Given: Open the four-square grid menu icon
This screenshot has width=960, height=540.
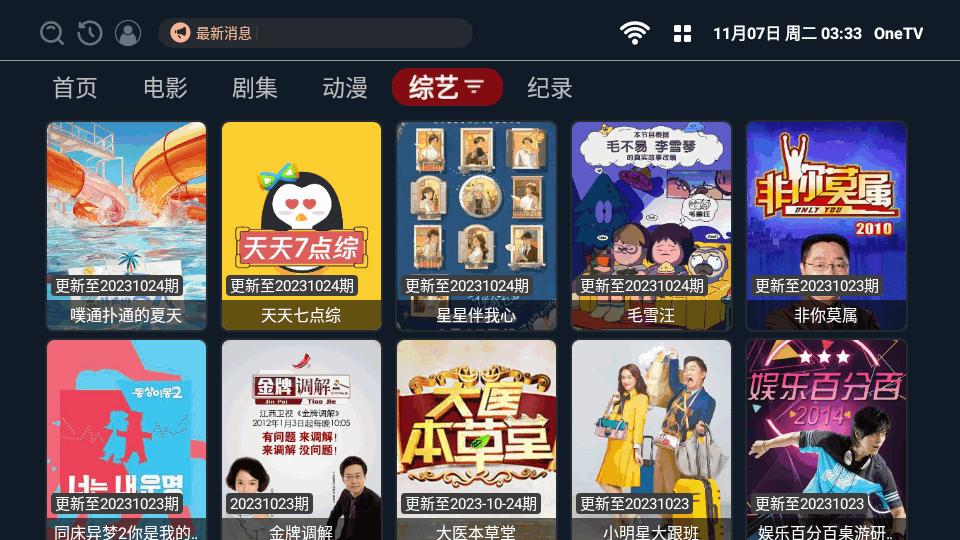Looking at the screenshot, I should 682,33.
